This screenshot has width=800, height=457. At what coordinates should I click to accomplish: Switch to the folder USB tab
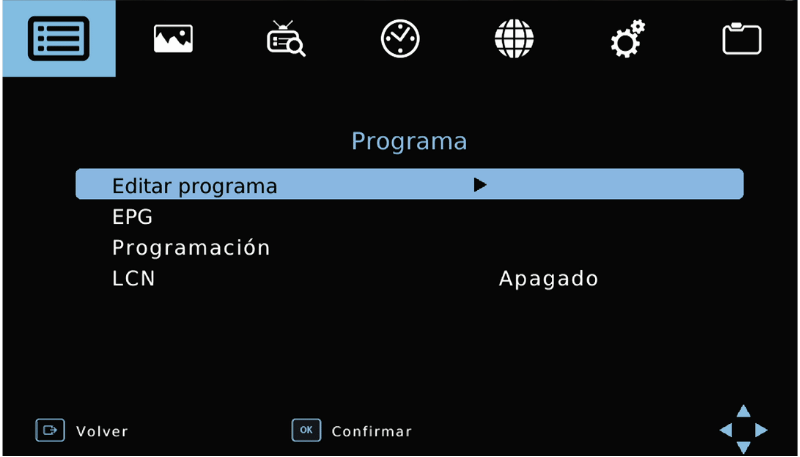pos(741,39)
